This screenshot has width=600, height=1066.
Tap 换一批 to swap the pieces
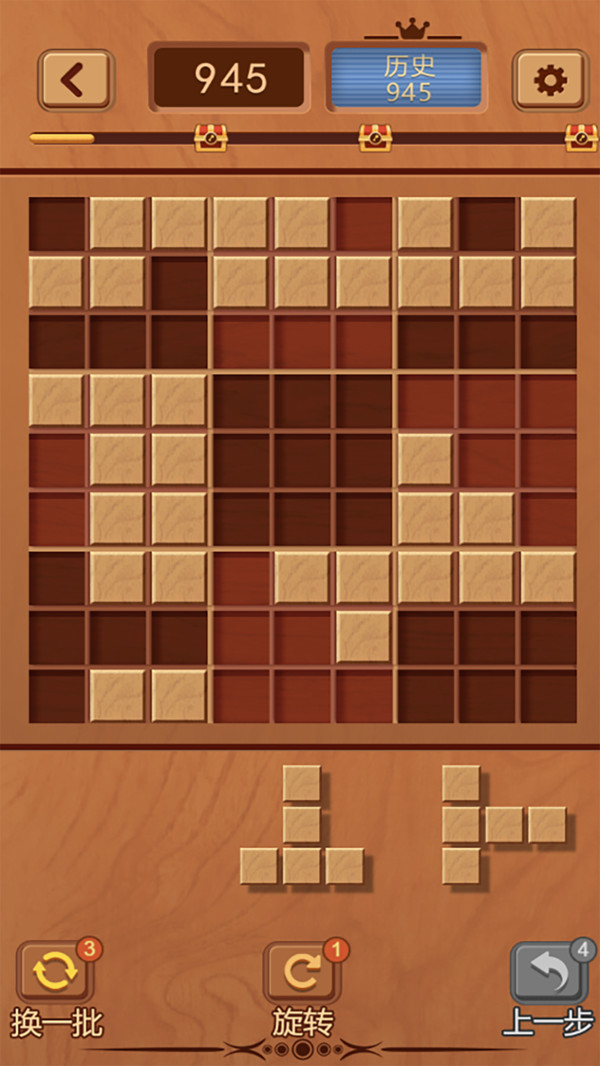57,973
